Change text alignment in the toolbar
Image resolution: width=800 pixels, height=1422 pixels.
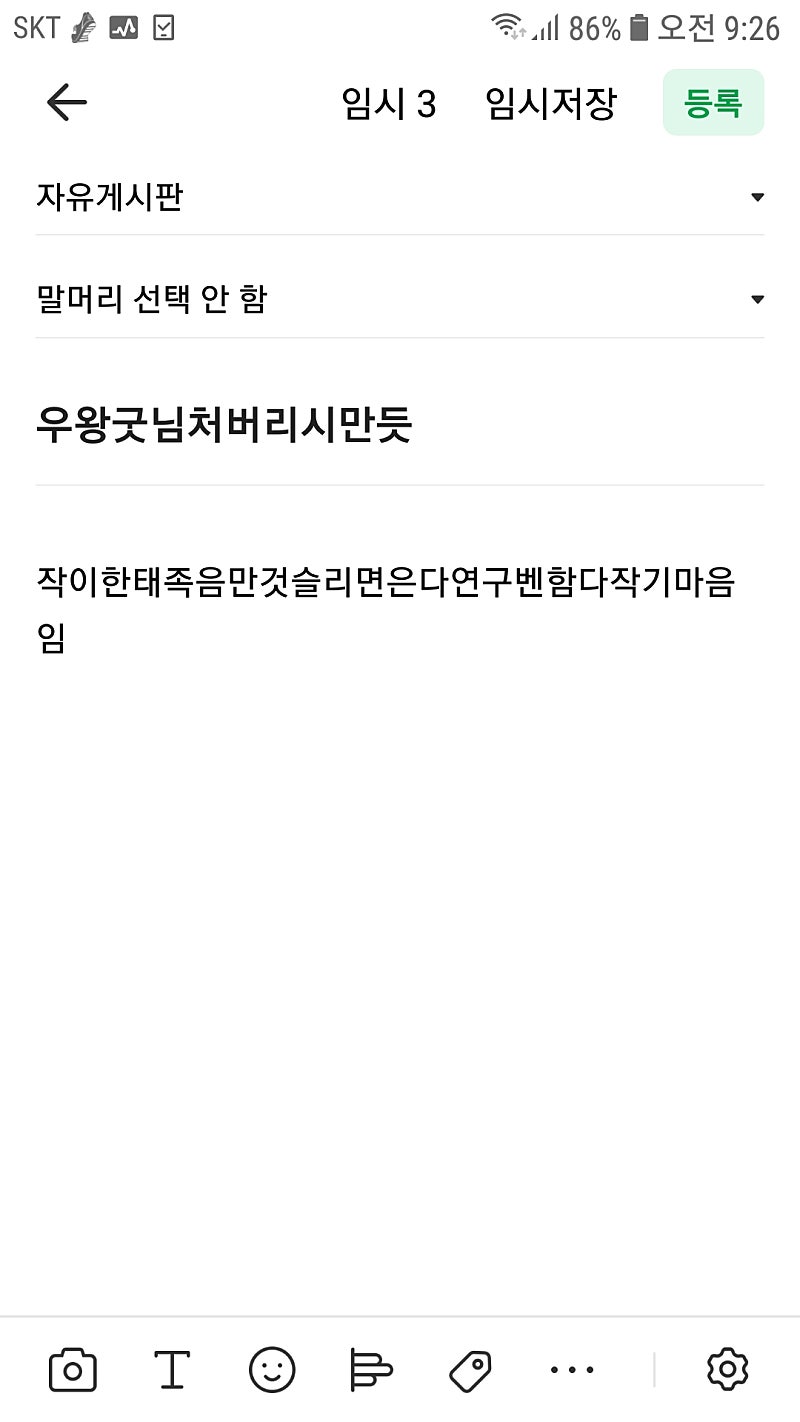[x=371, y=1369]
